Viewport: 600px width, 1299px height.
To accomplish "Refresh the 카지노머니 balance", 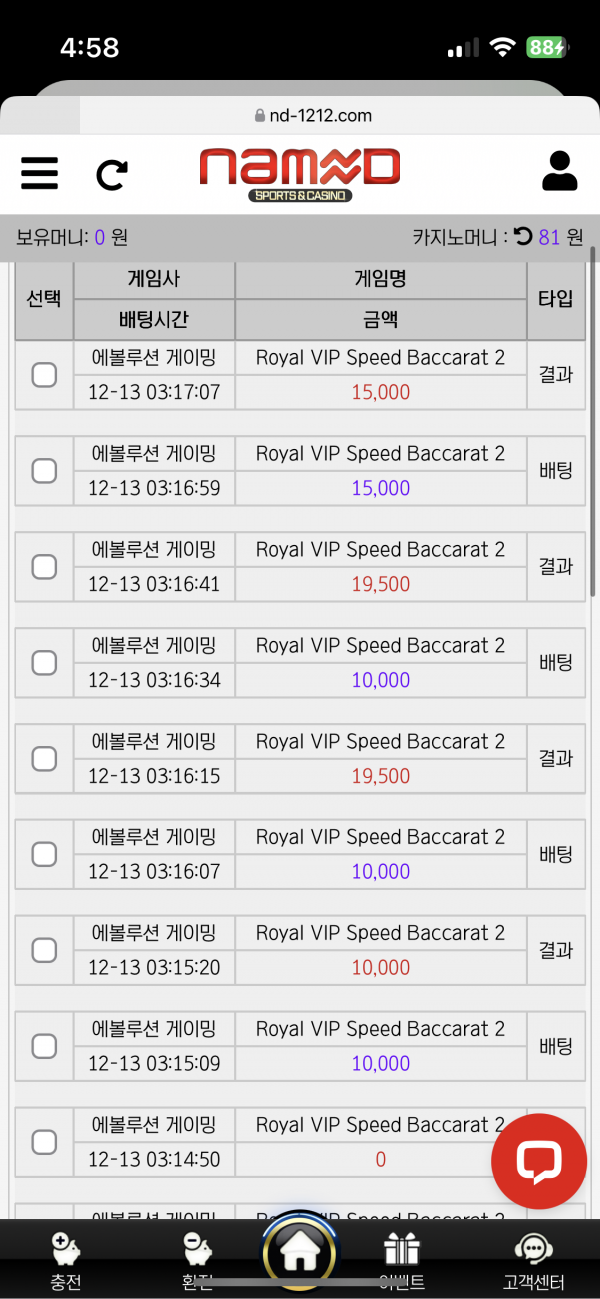I will tap(524, 237).
